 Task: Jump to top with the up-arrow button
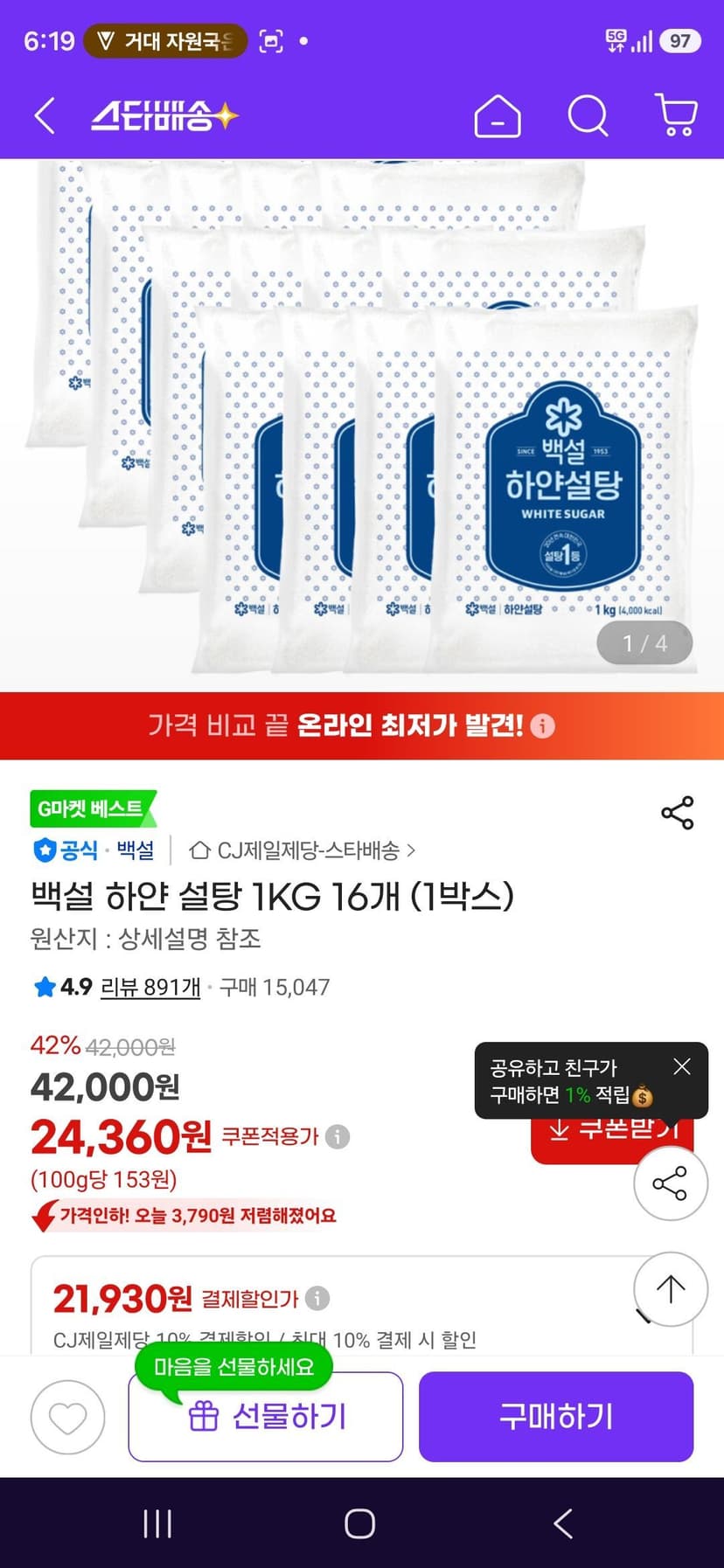point(671,1289)
